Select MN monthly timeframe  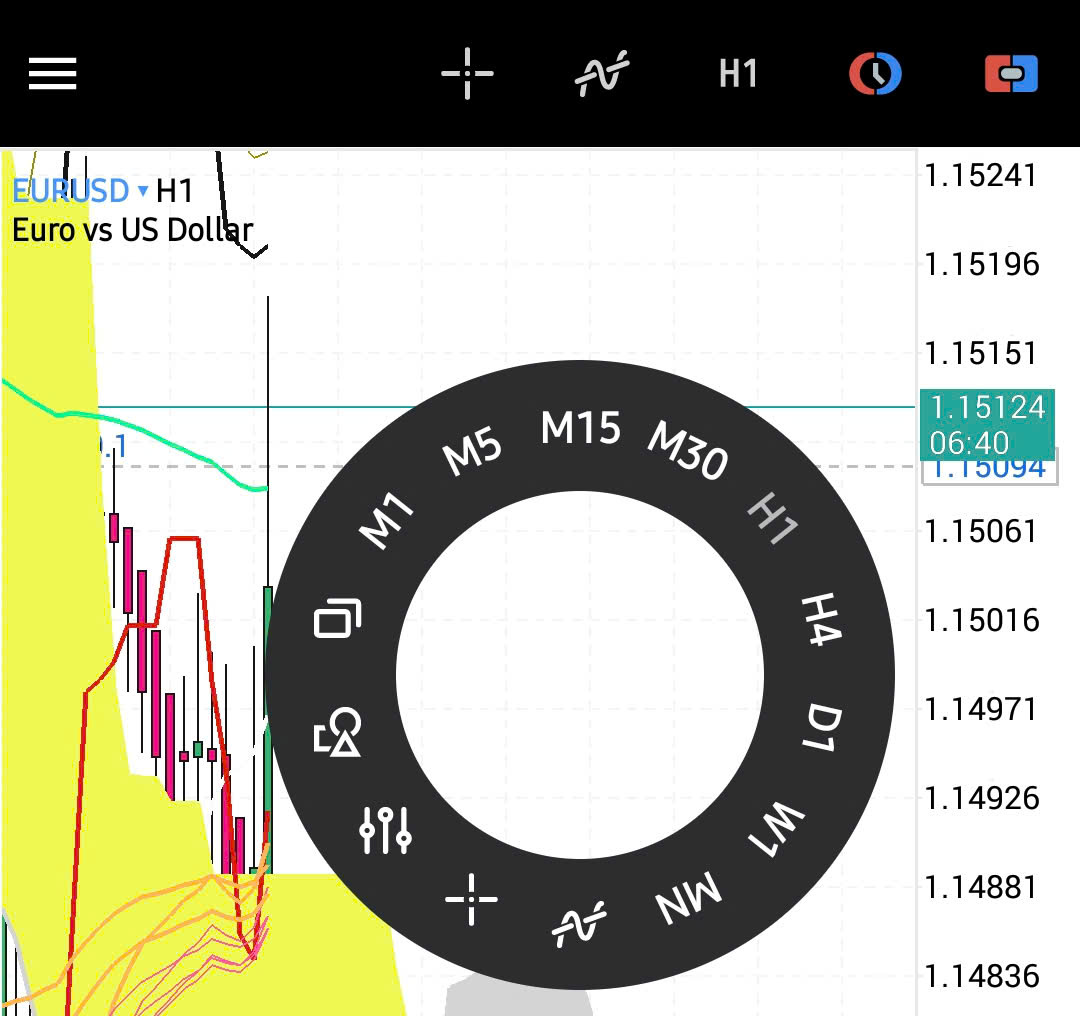(688, 897)
